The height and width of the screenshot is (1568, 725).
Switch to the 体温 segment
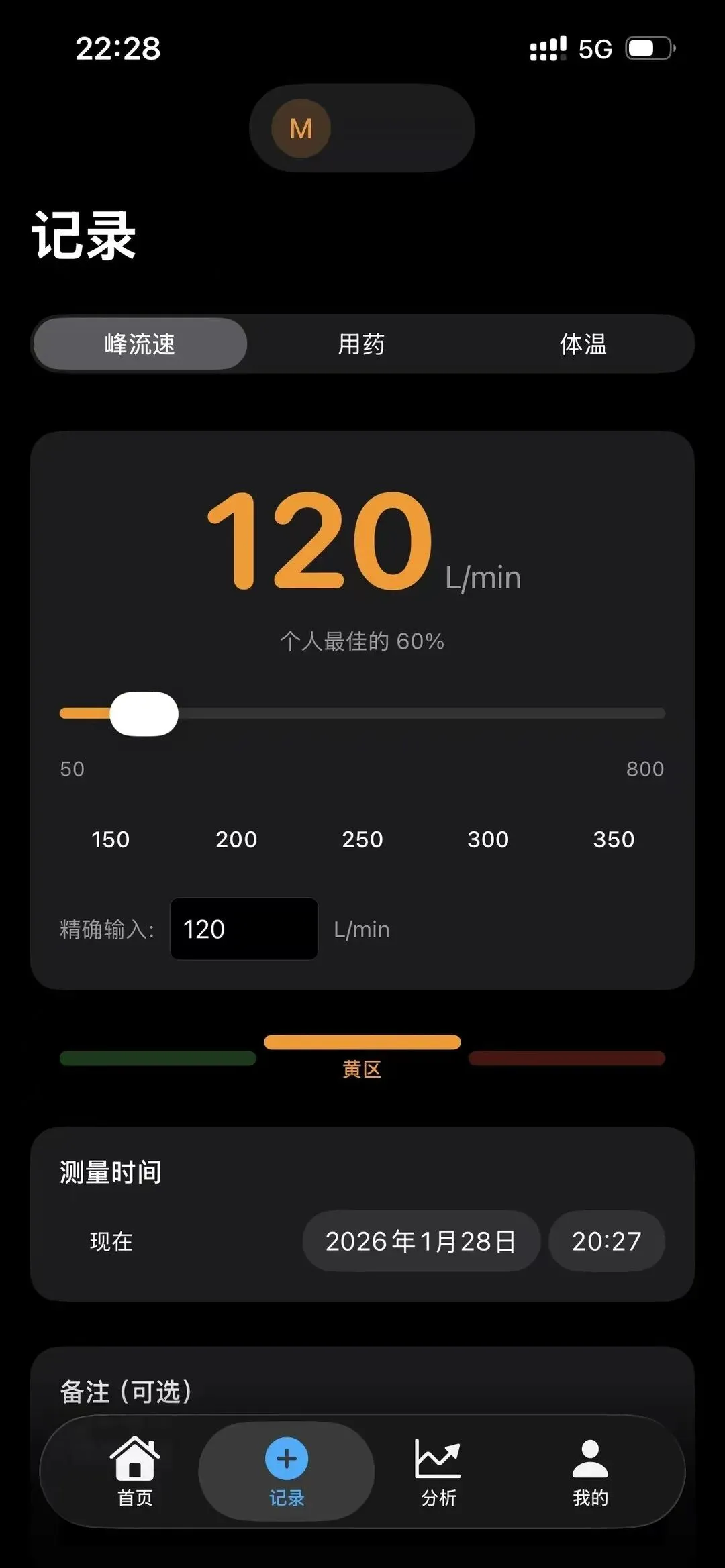point(583,344)
